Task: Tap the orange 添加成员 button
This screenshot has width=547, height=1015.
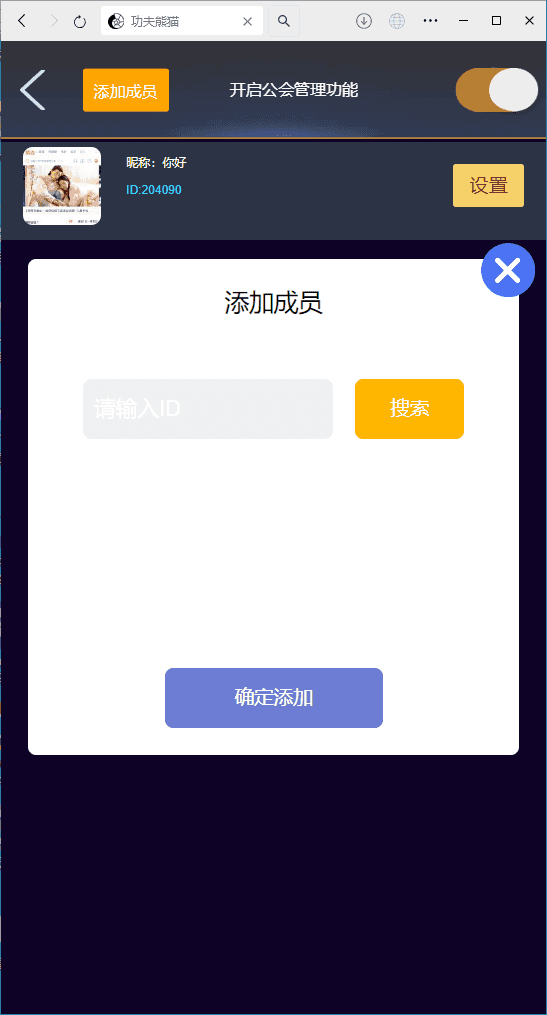Action: click(x=126, y=90)
